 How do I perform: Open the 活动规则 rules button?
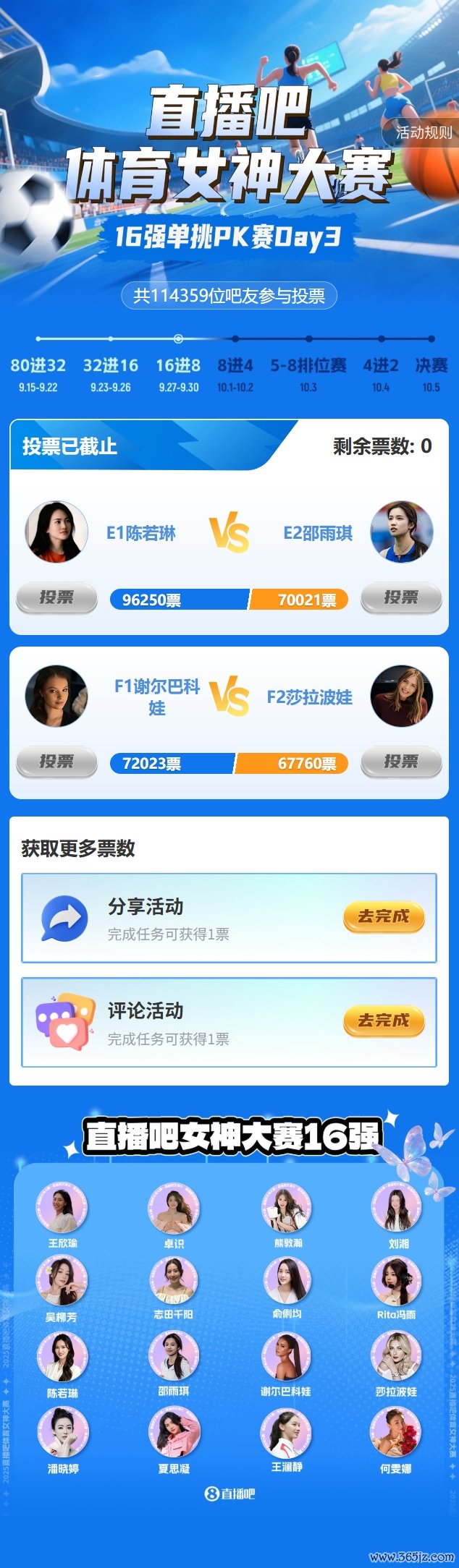pyautogui.click(x=423, y=132)
